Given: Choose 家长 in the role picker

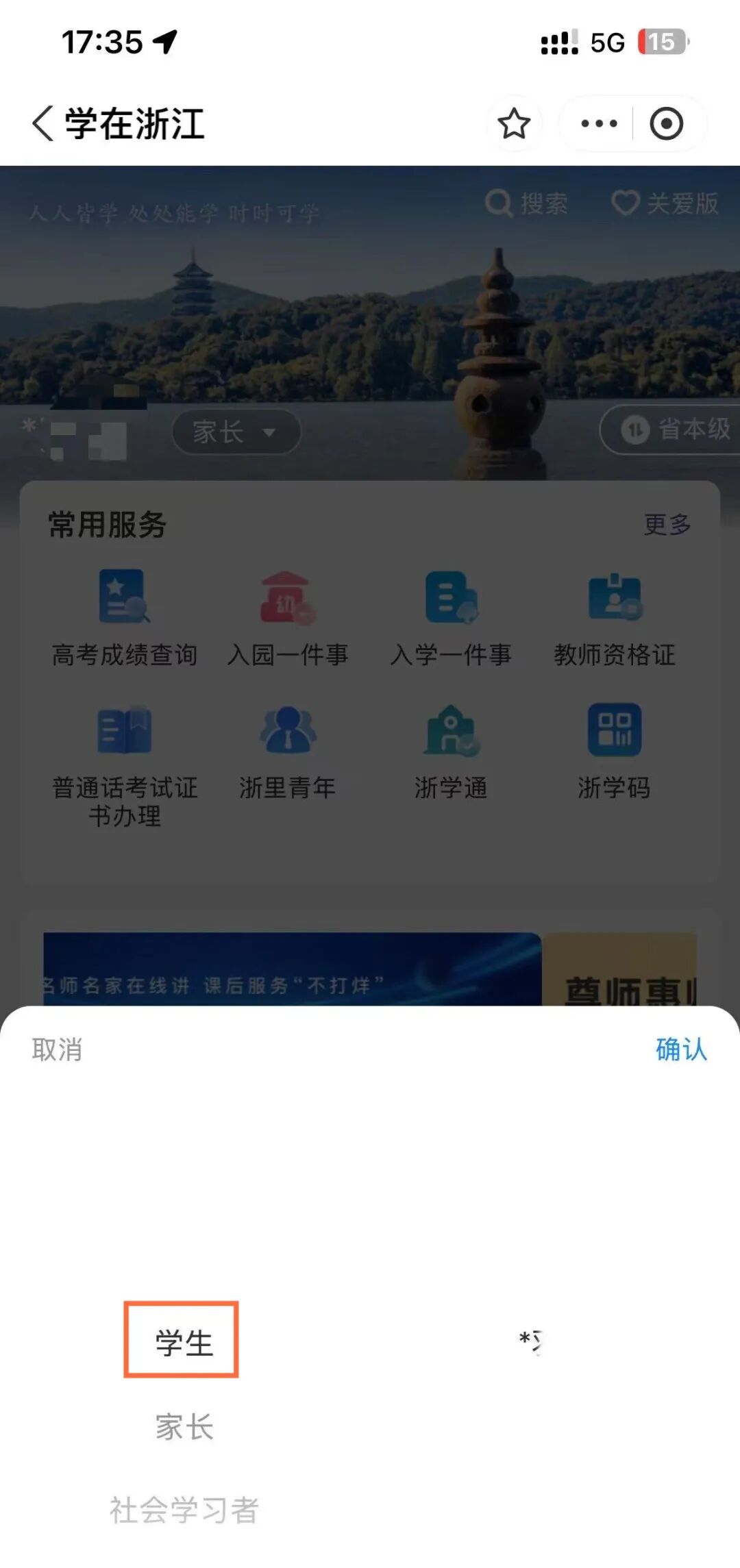Looking at the screenshot, I should click(x=184, y=1426).
